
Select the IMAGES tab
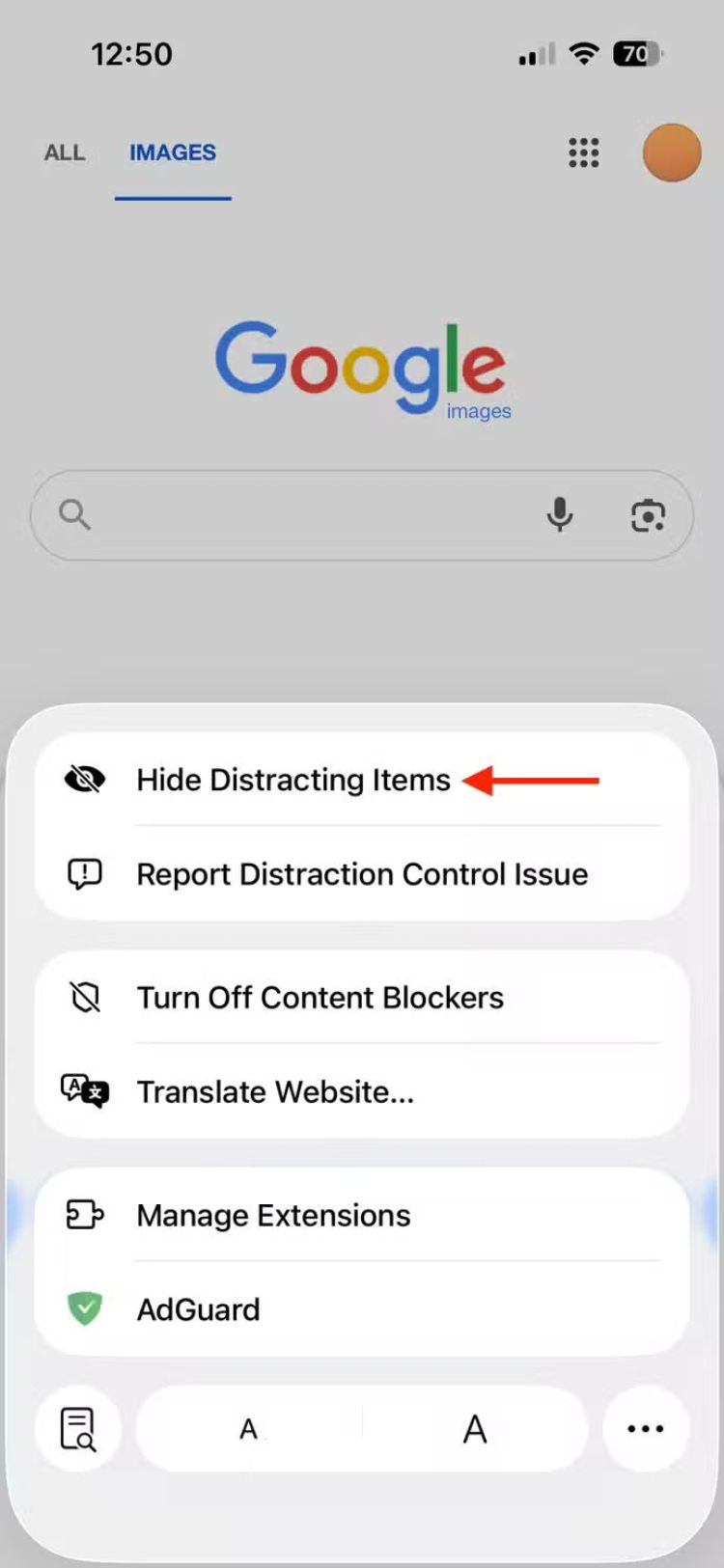(173, 152)
